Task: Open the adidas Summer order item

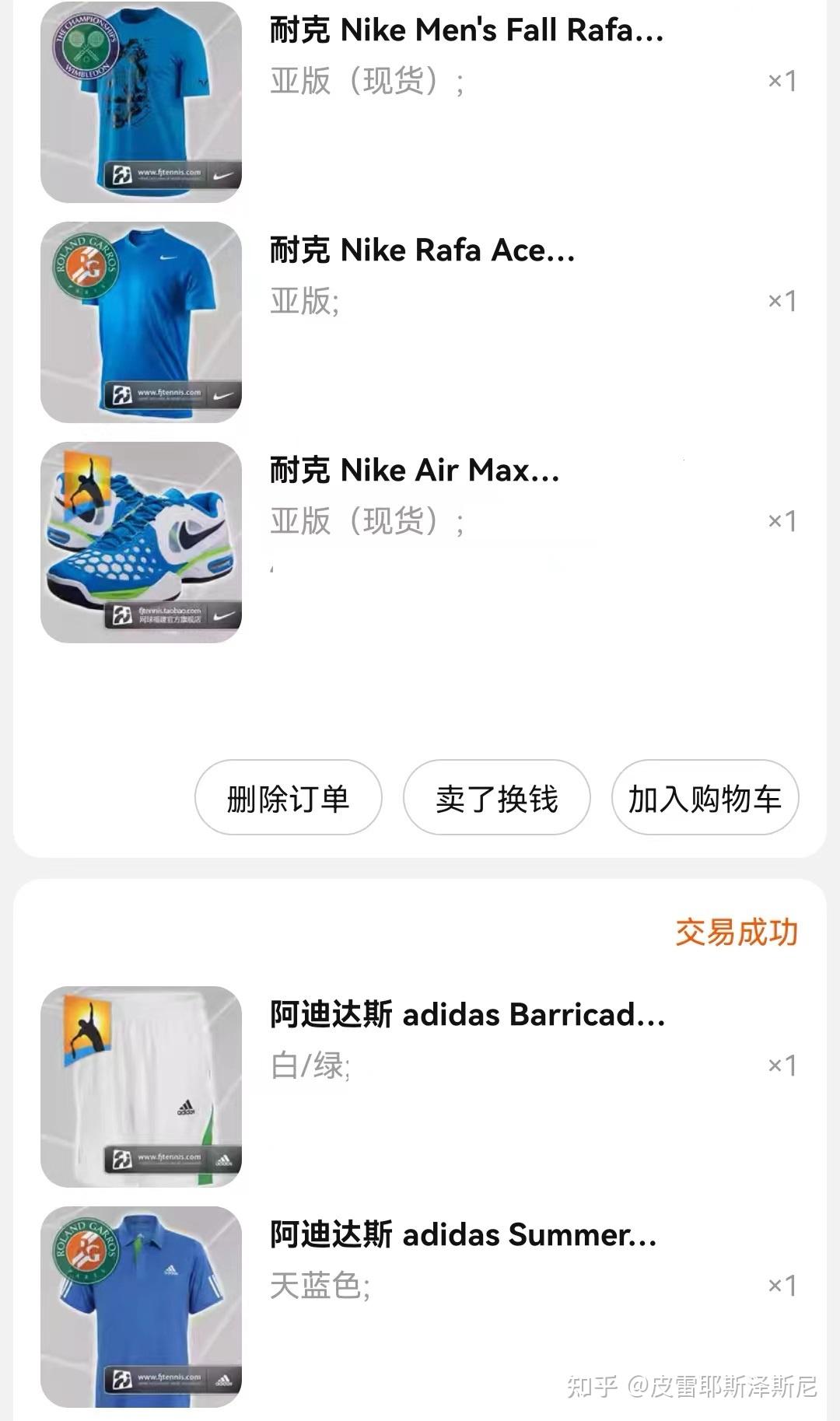Action: pyautogui.click(x=463, y=1235)
